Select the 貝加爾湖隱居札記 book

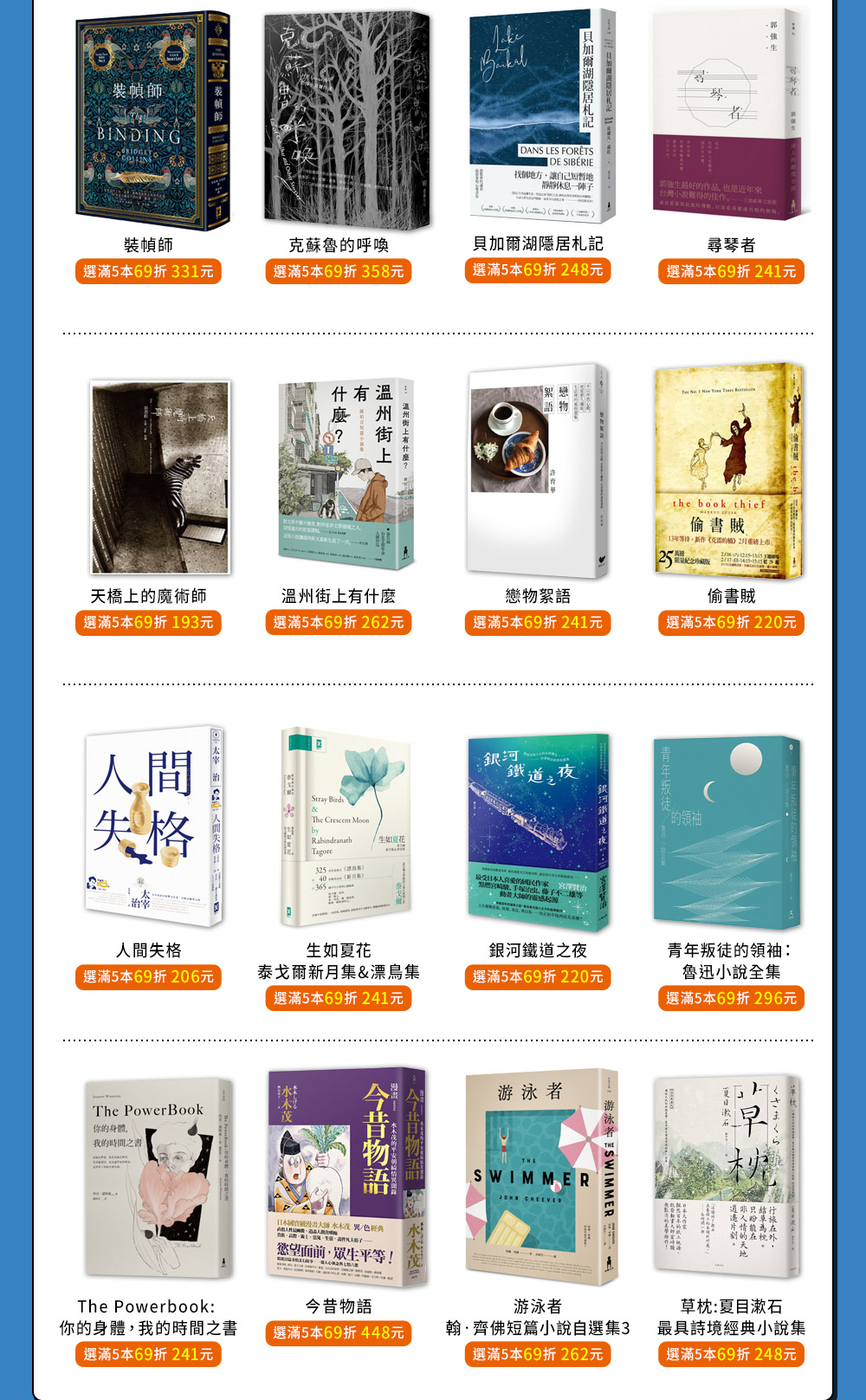coord(538,117)
